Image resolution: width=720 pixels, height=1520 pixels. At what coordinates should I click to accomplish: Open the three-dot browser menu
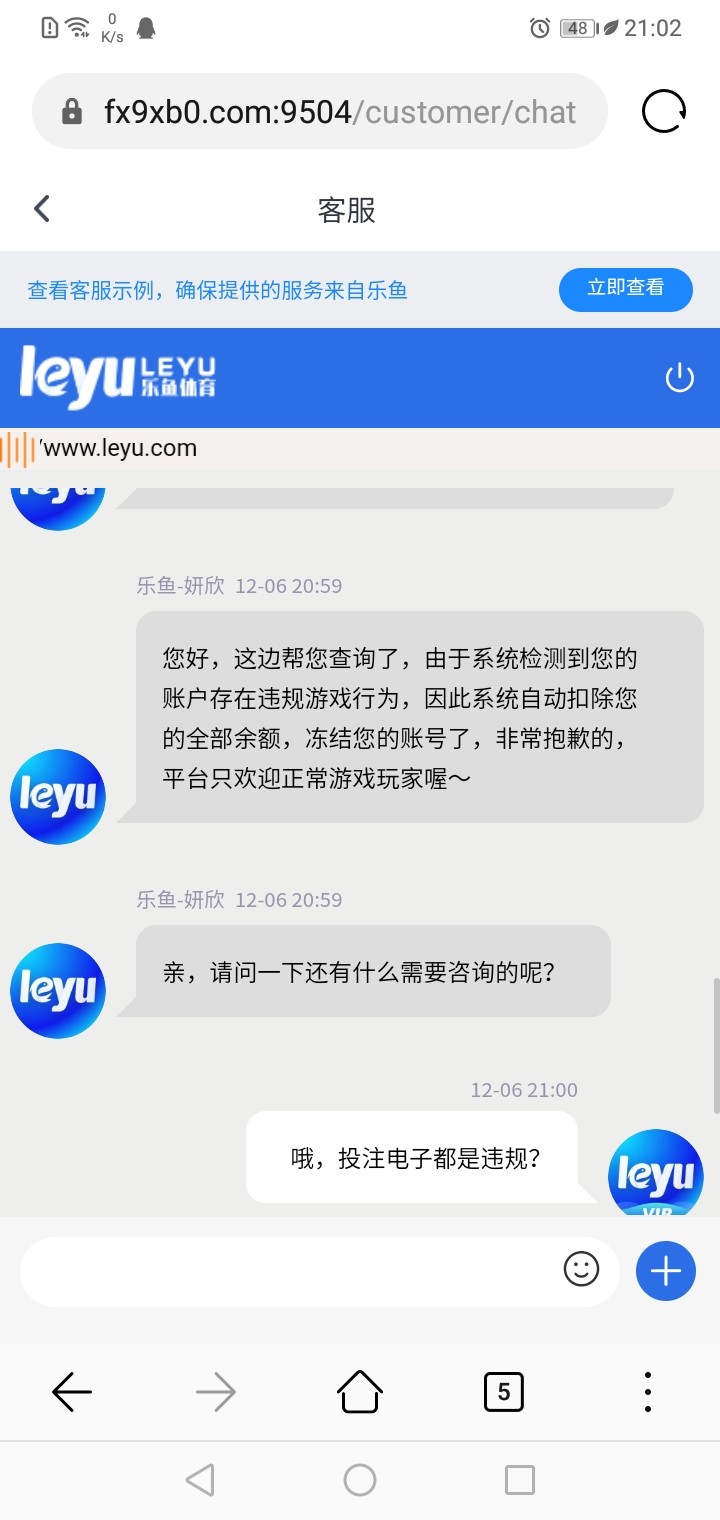648,1391
